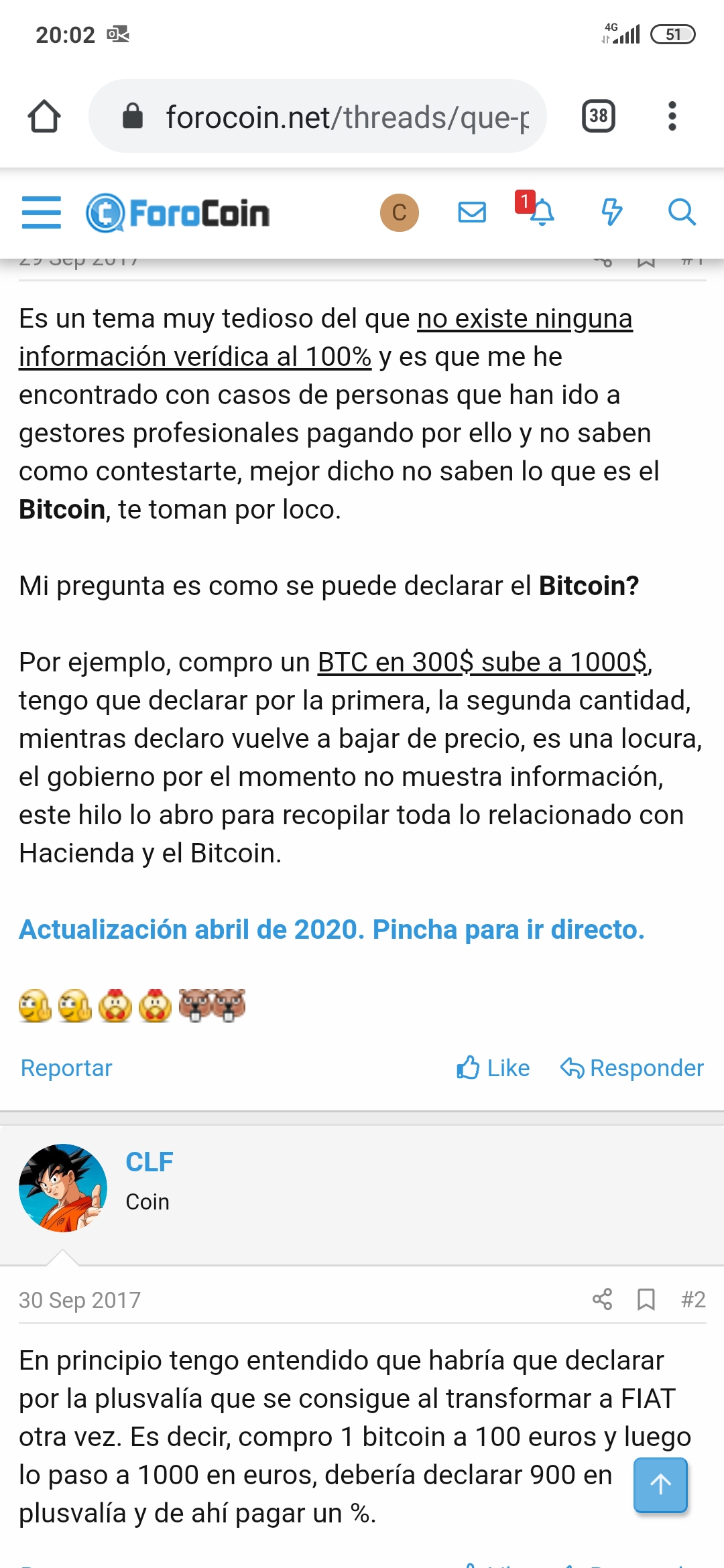Screen dimensions: 724x1568
Task: Report the first post
Action: point(66,1067)
